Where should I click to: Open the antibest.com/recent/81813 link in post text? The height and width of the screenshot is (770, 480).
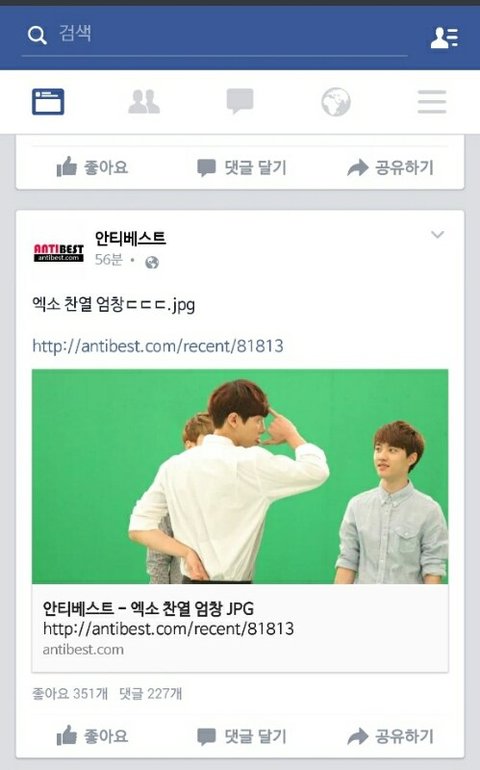[158, 346]
